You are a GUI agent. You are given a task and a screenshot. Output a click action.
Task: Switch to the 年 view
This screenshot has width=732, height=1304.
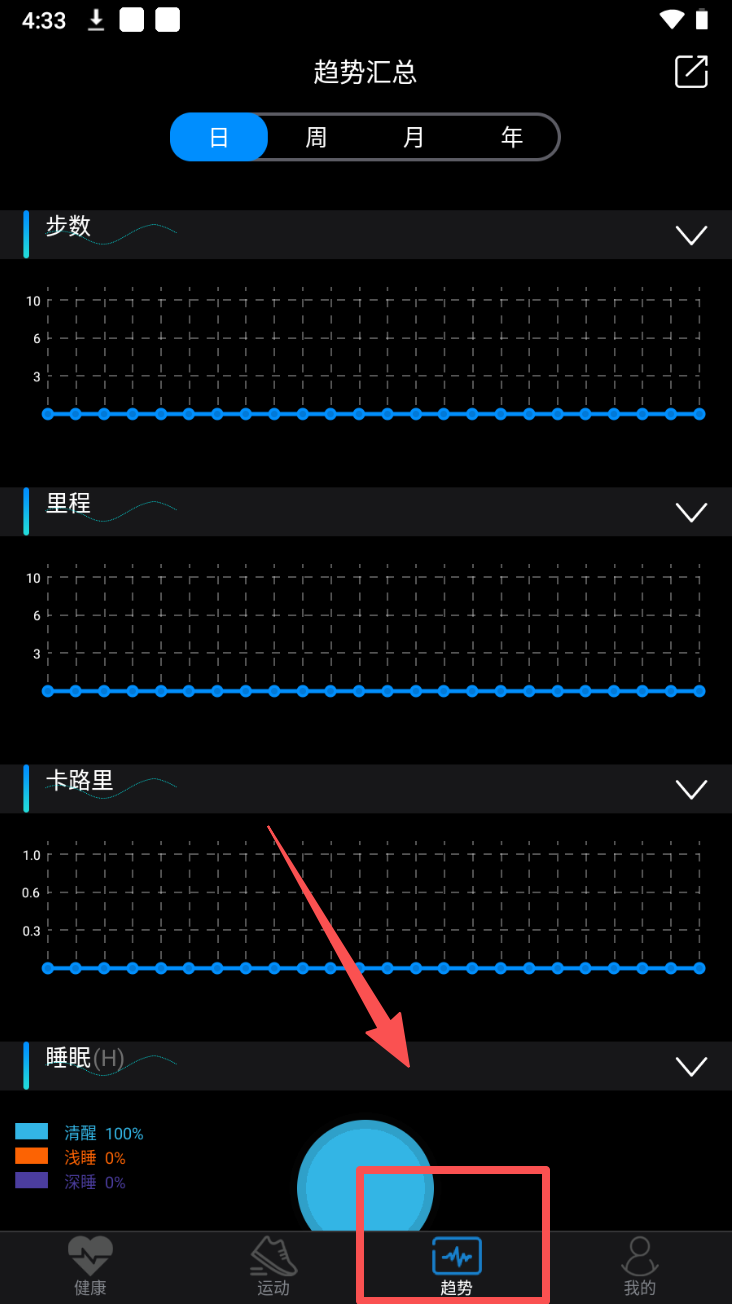(x=512, y=137)
